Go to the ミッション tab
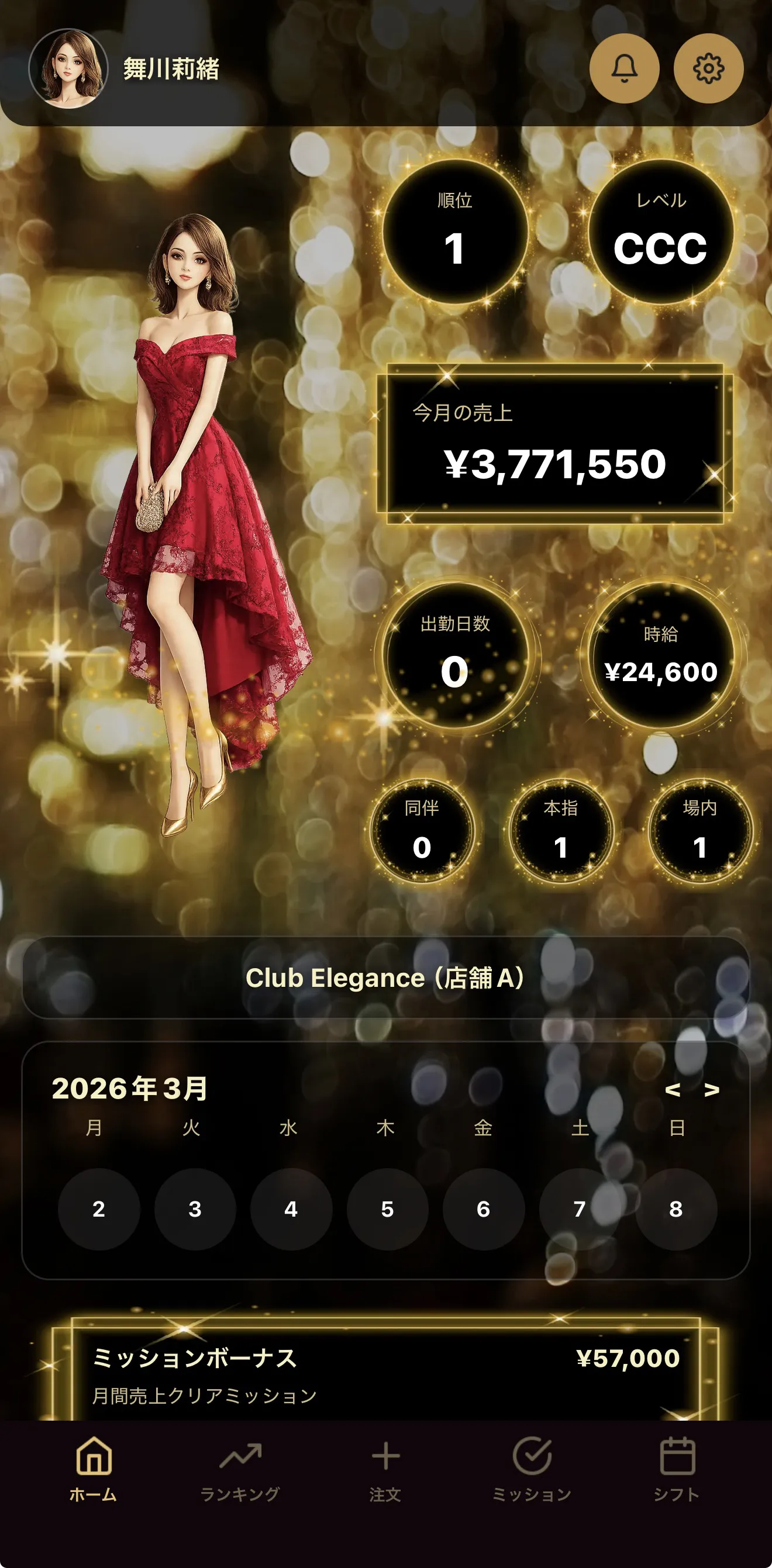The height and width of the screenshot is (1568, 772). tap(532, 1469)
